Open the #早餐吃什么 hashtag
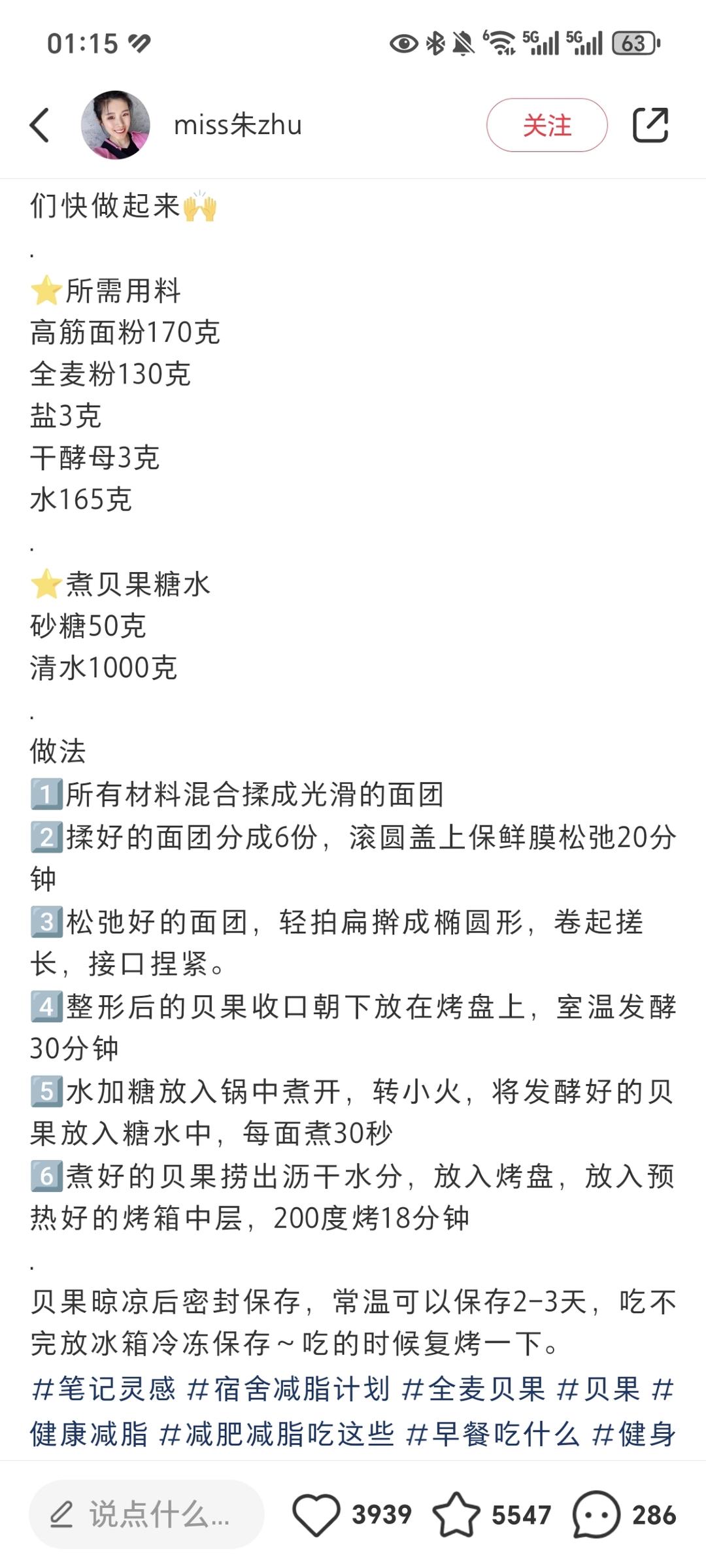This screenshot has height=1568, width=706. [x=492, y=1435]
